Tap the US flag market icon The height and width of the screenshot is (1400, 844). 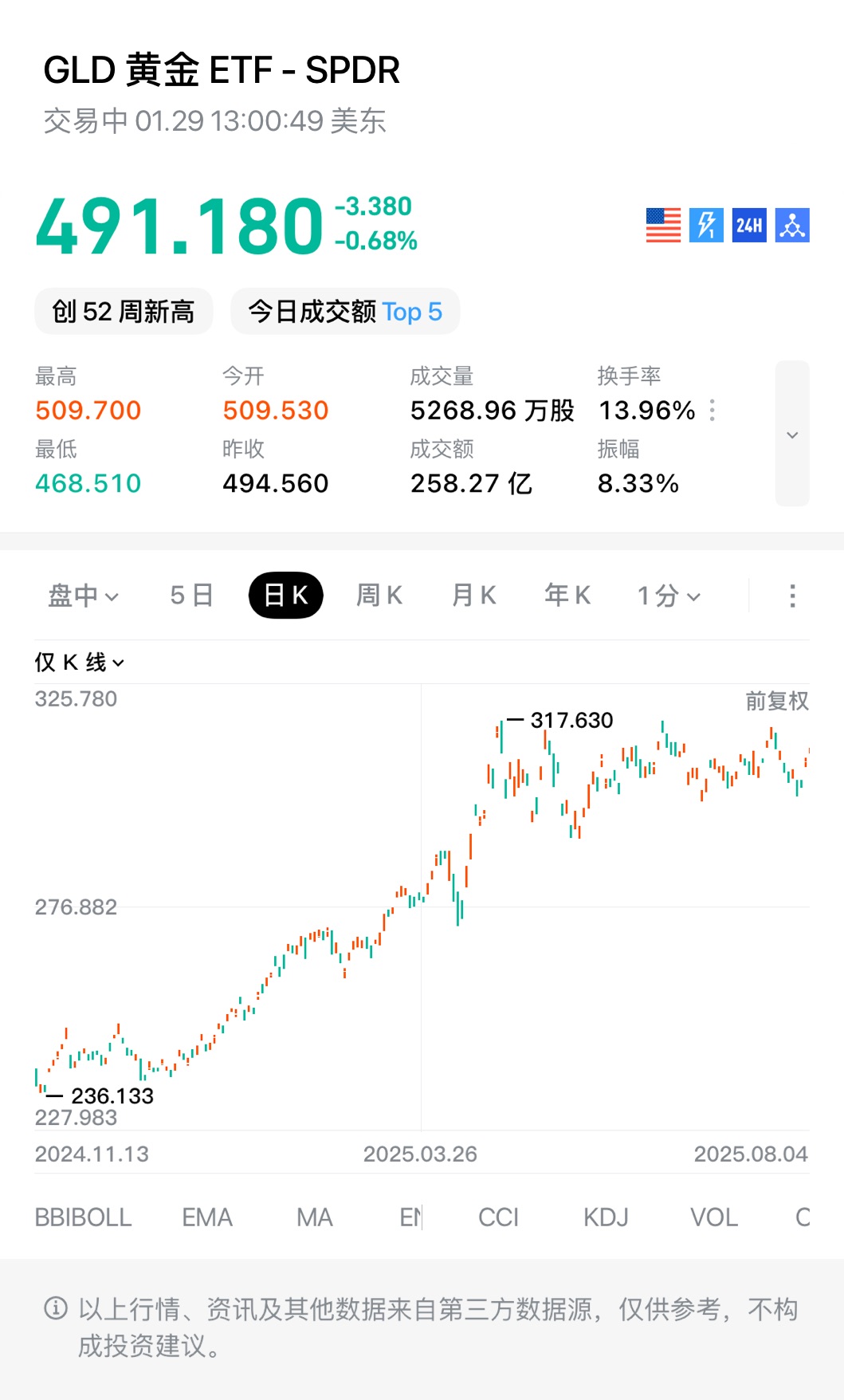pos(663,226)
